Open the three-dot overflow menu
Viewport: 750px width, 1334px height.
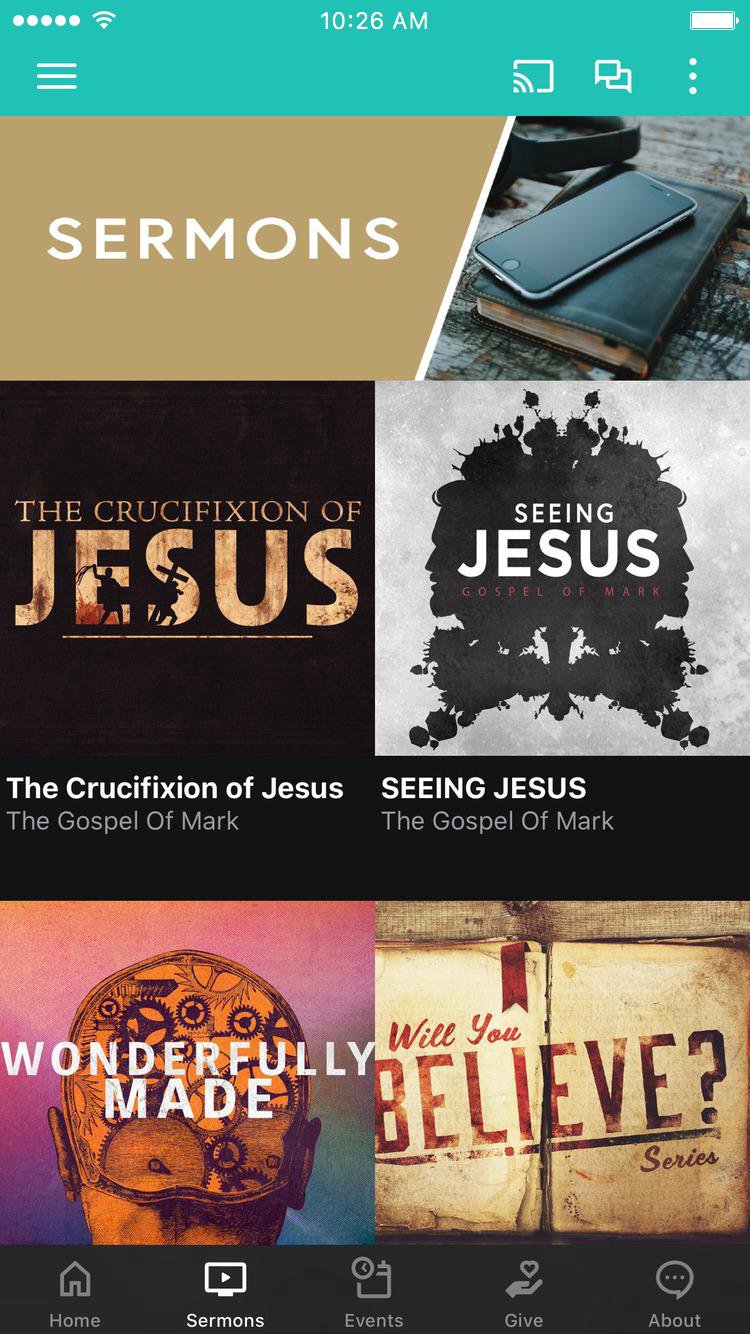tap(692, 77)
